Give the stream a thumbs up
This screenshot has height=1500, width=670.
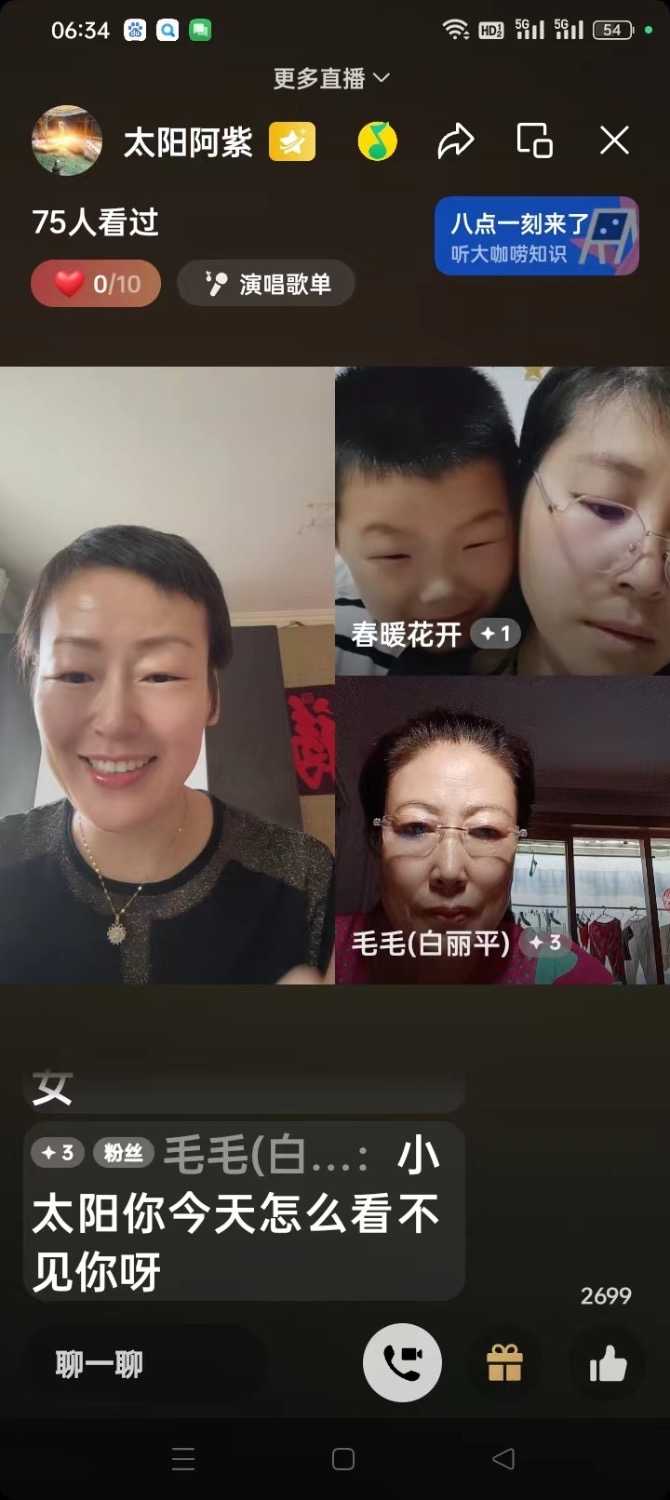click(608, 1363)
